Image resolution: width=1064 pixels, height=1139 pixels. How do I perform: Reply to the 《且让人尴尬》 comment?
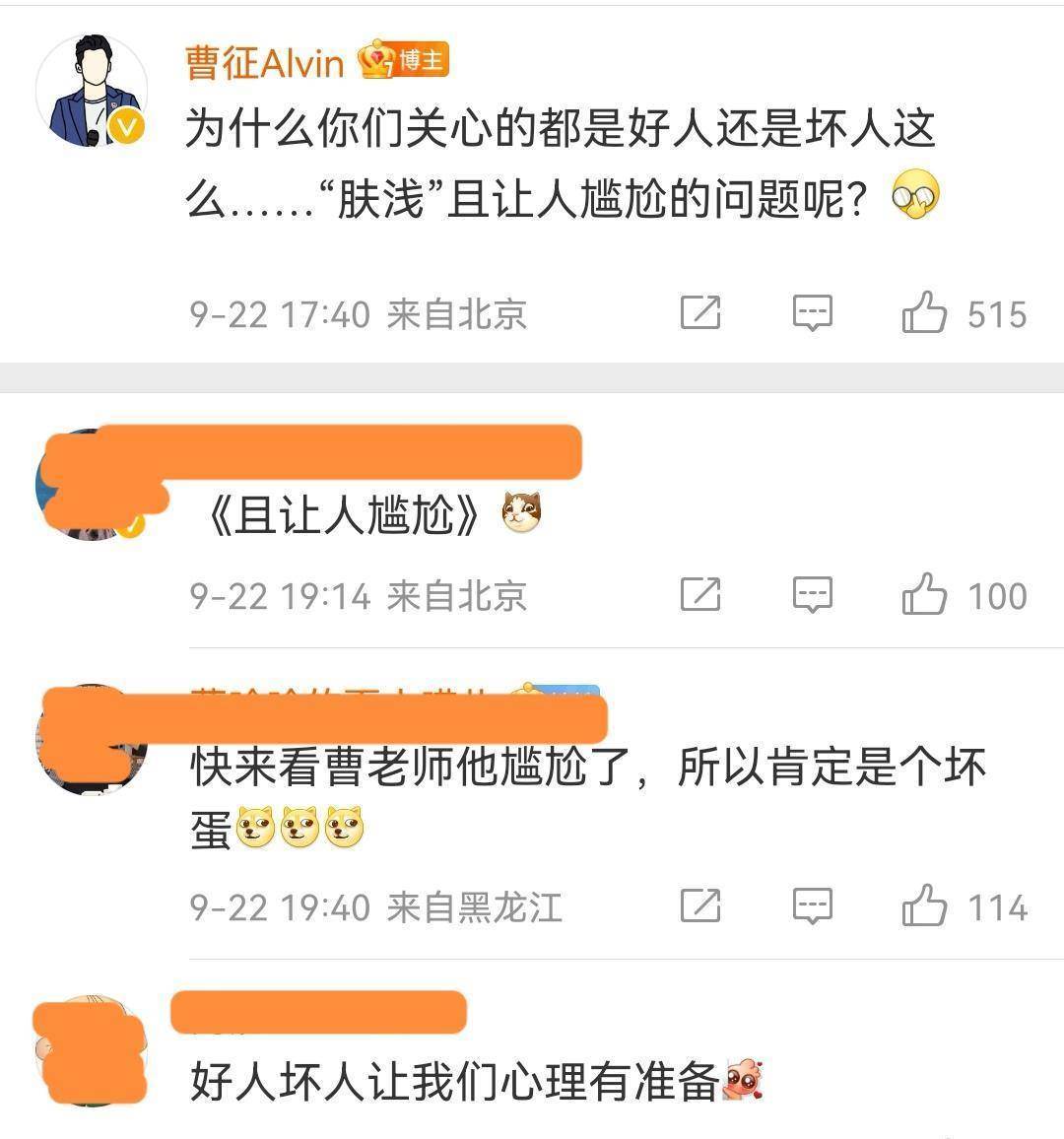[813, 595]
